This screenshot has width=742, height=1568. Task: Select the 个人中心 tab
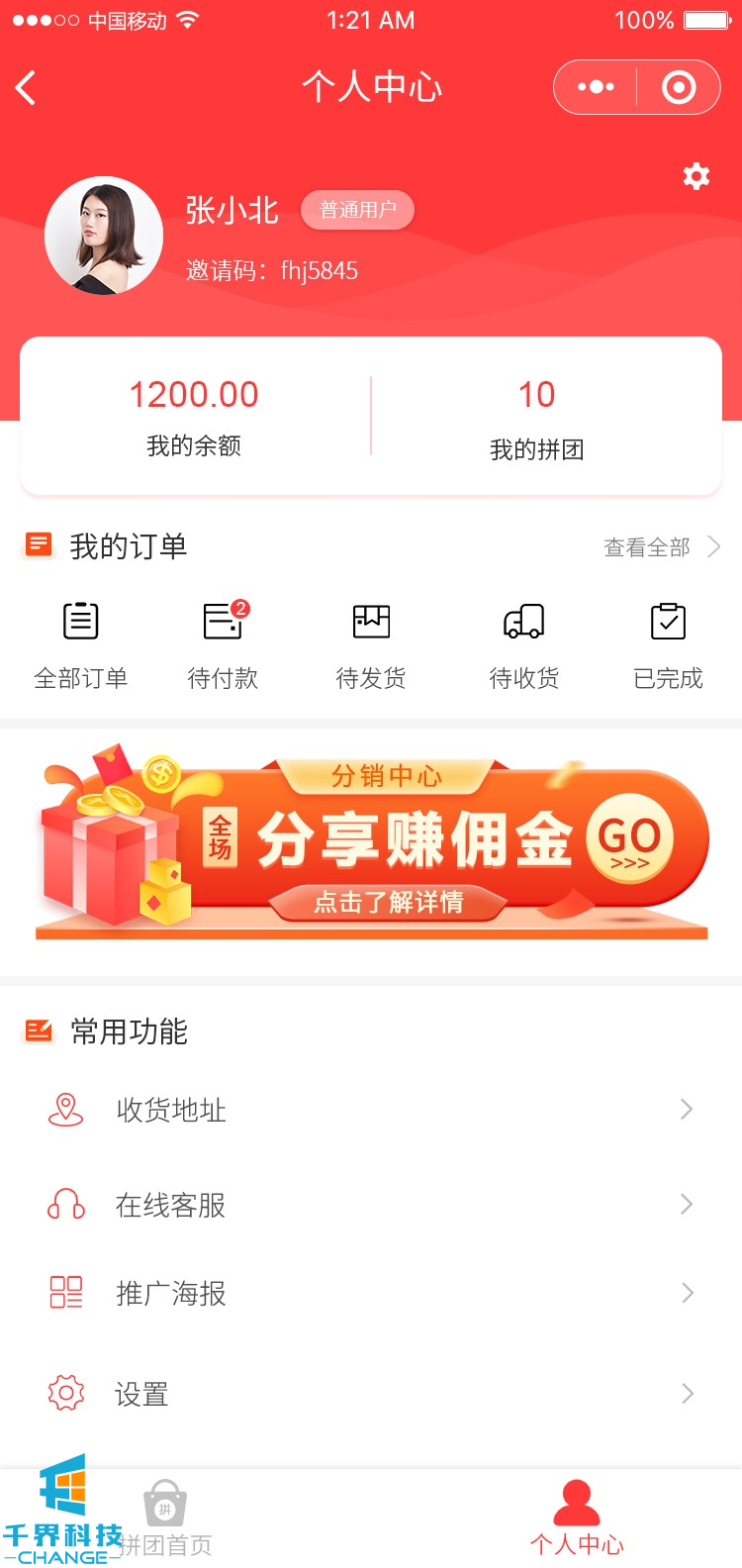pos(577,1519)
